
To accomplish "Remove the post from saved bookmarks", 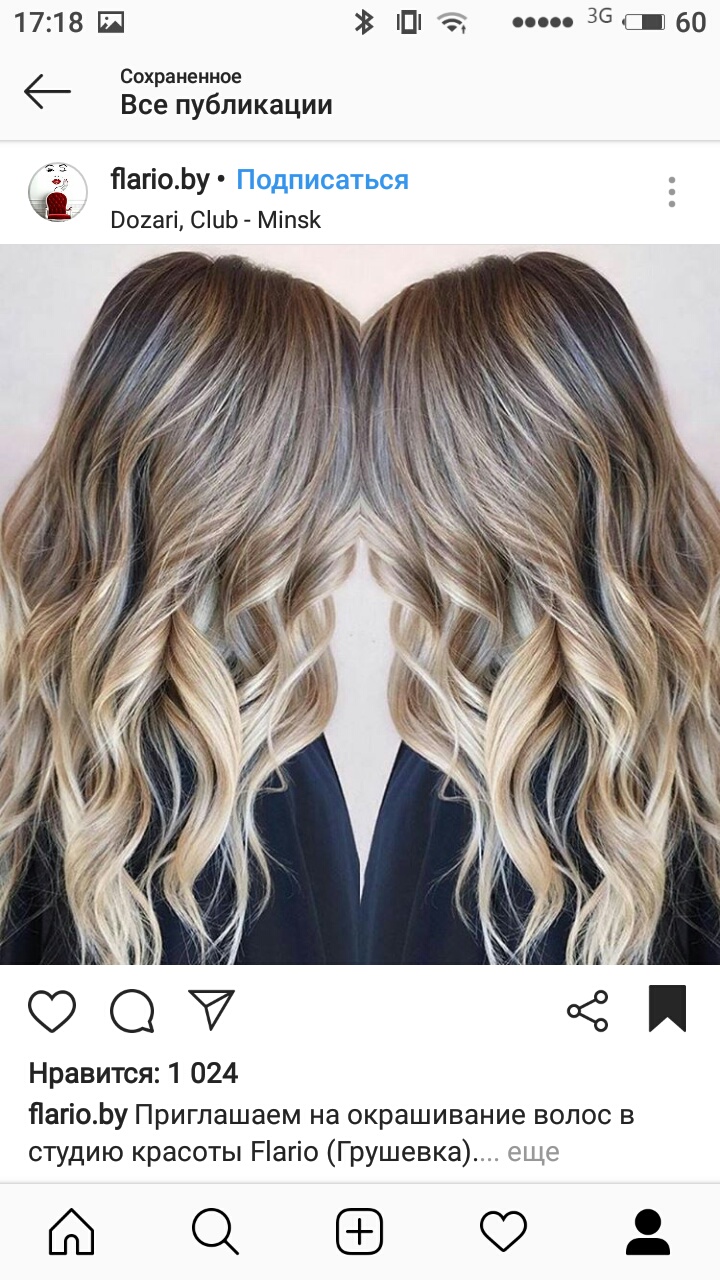I will 667,1009.
